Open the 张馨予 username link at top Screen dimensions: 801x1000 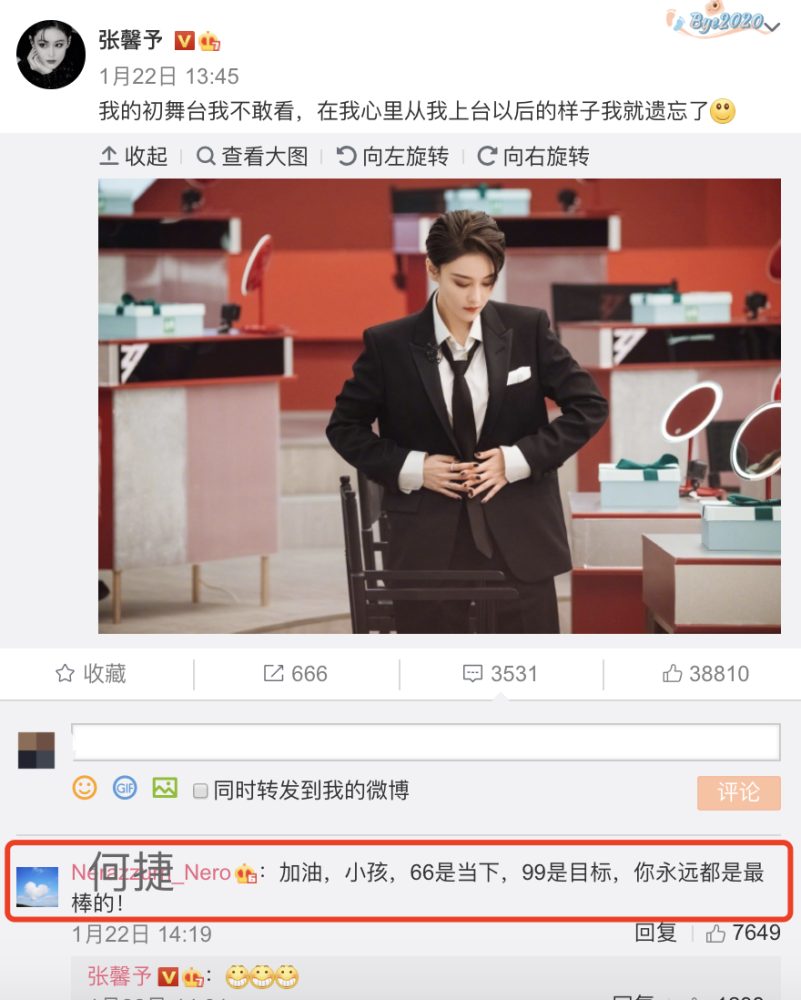tap(130, 41)
